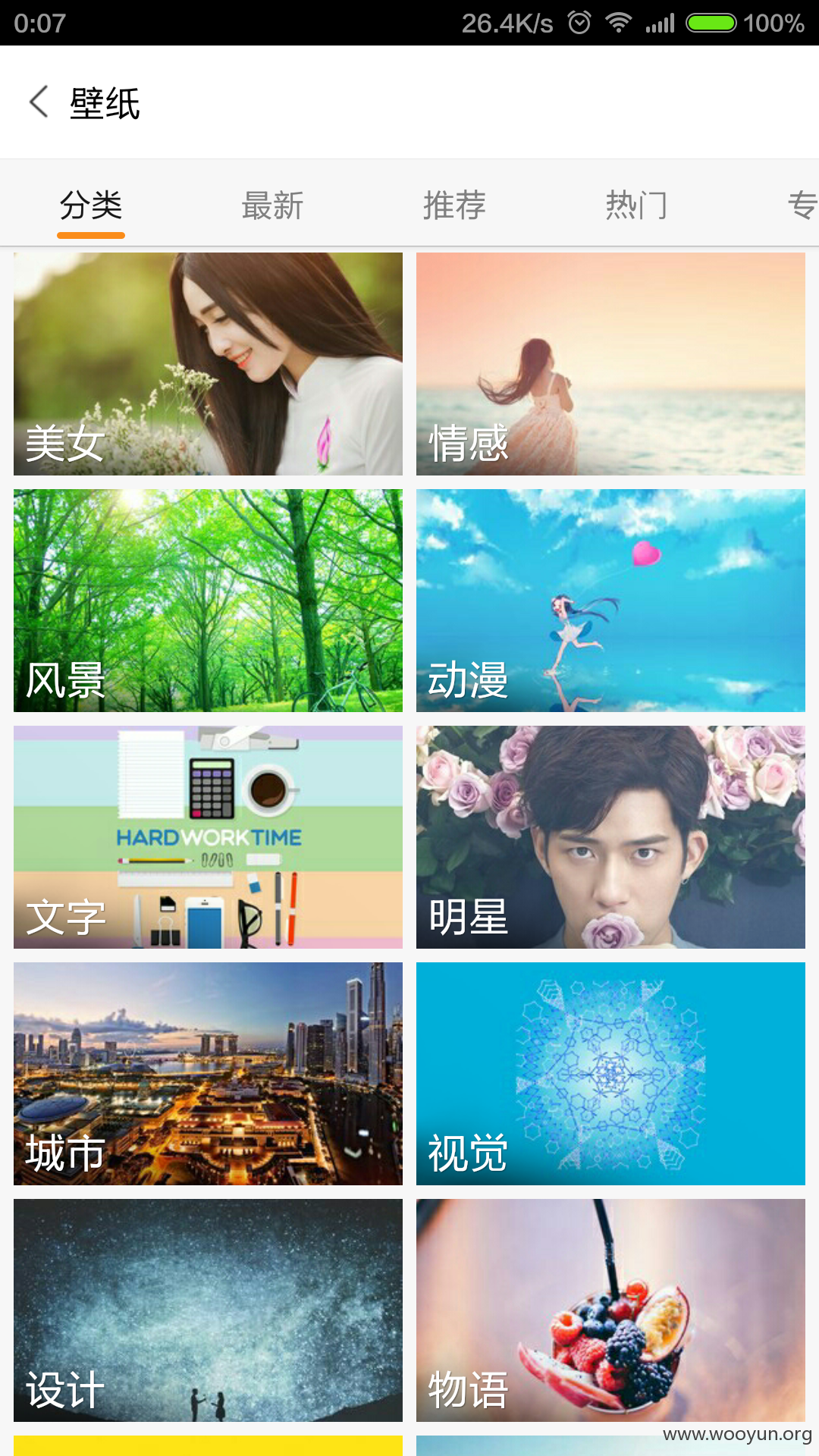Tap the 明星 category tile
This screenshot has width=819, height=1456.
610,837
